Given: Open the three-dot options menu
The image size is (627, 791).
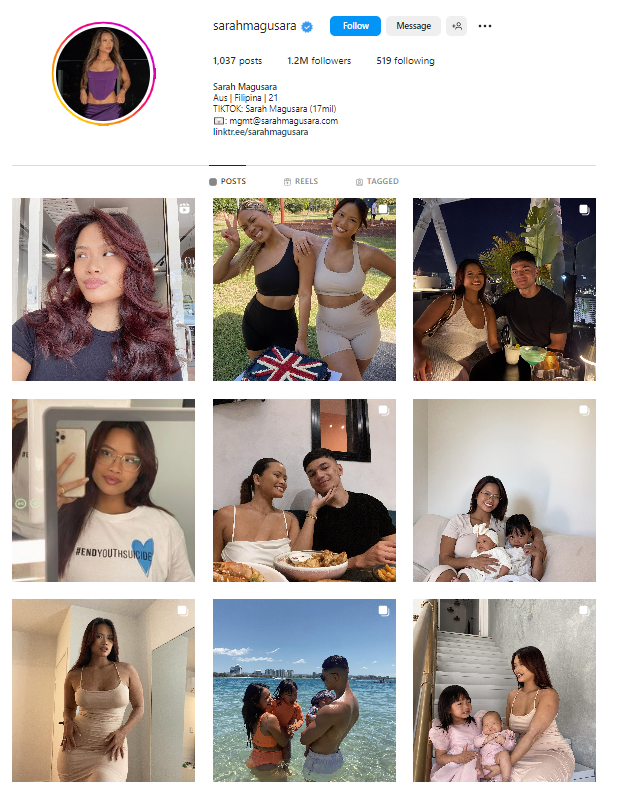Looking at the screenshot, I should tap(485, 26).
